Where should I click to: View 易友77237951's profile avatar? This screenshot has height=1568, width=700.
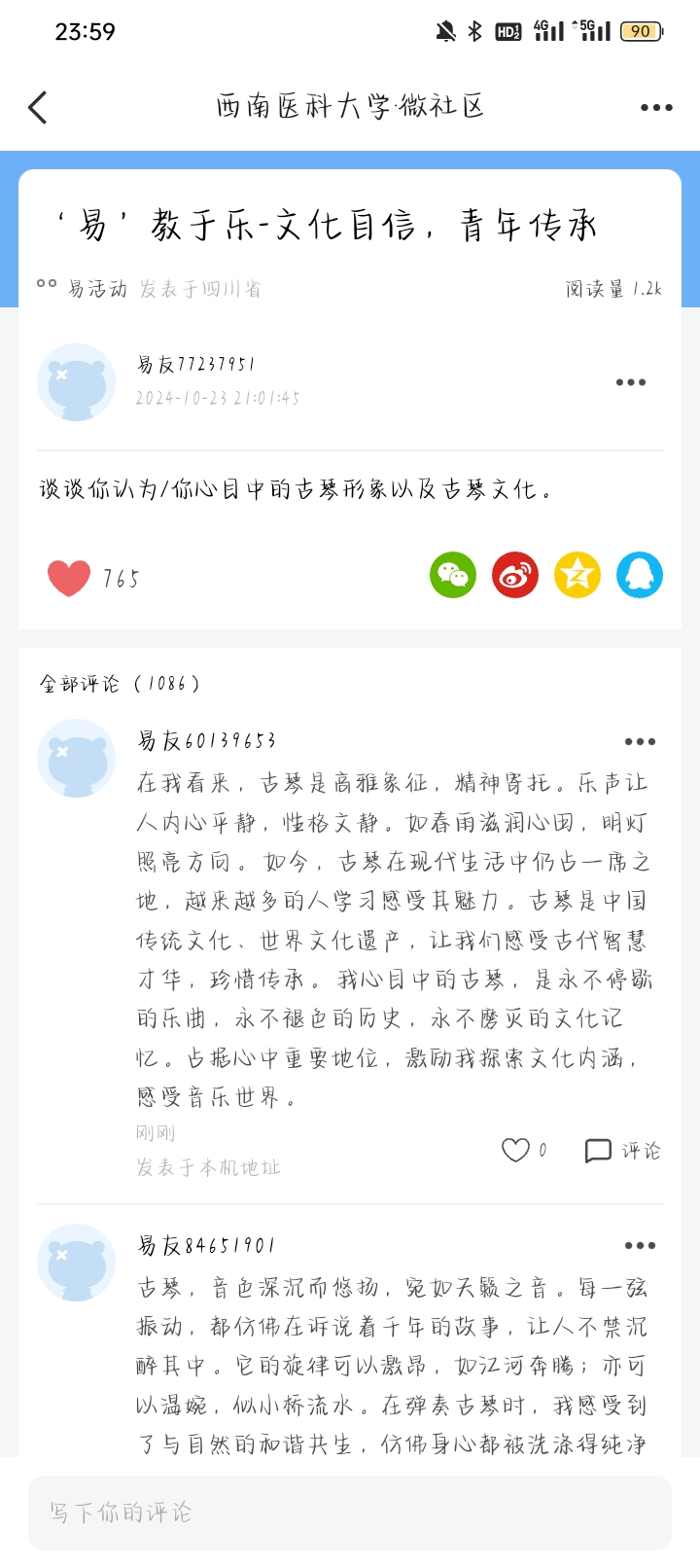[x=76, y=382]
